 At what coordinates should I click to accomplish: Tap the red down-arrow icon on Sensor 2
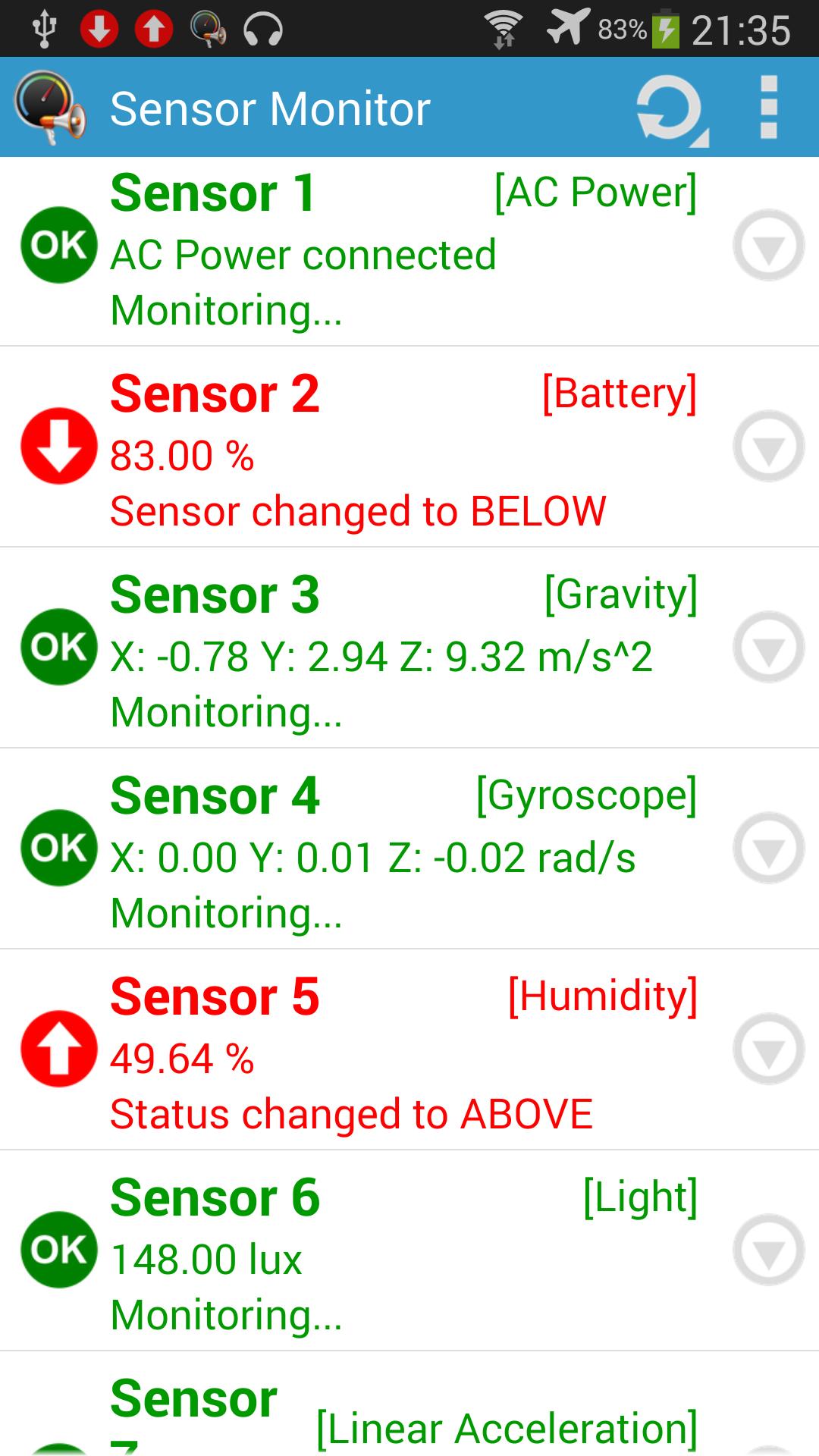pos(58,446)
